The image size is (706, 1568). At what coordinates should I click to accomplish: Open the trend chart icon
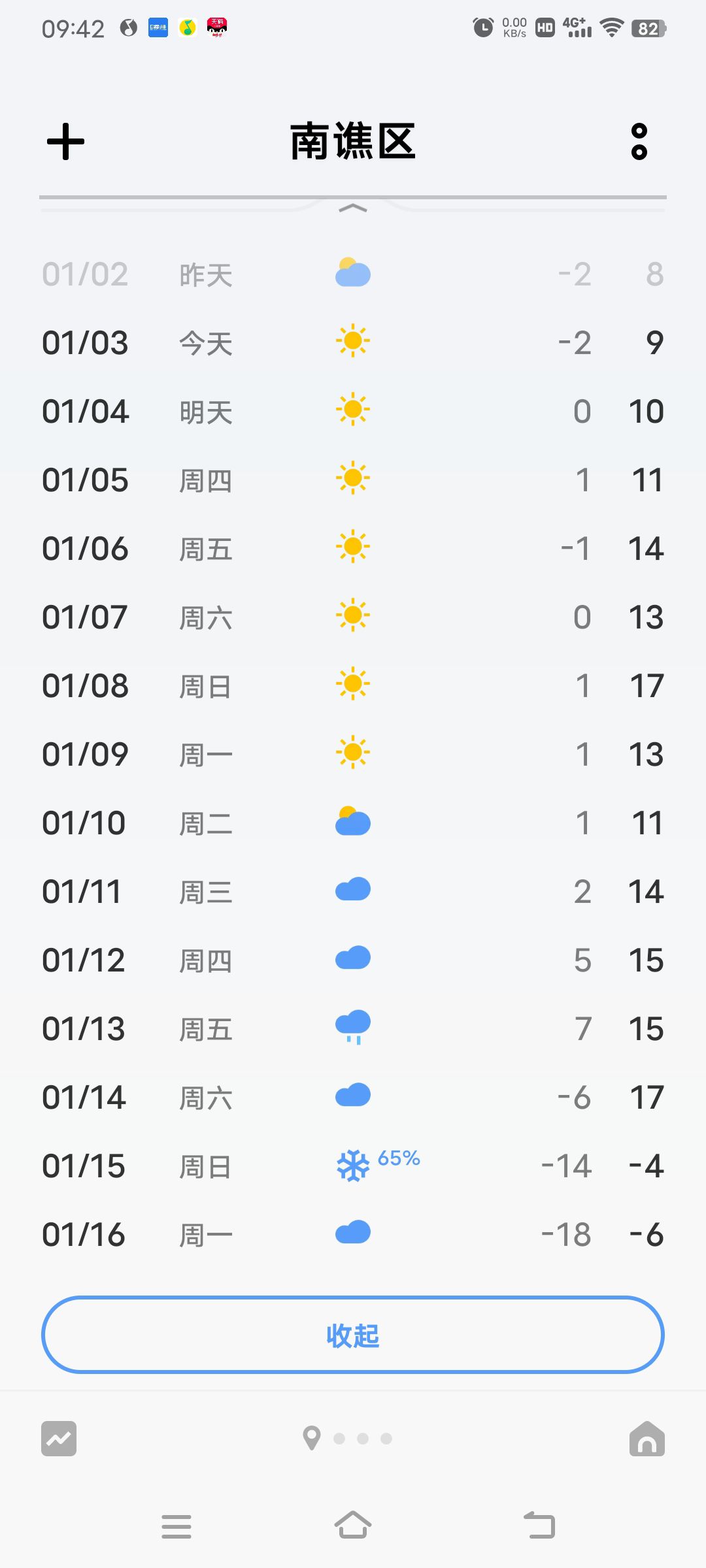59,1439
